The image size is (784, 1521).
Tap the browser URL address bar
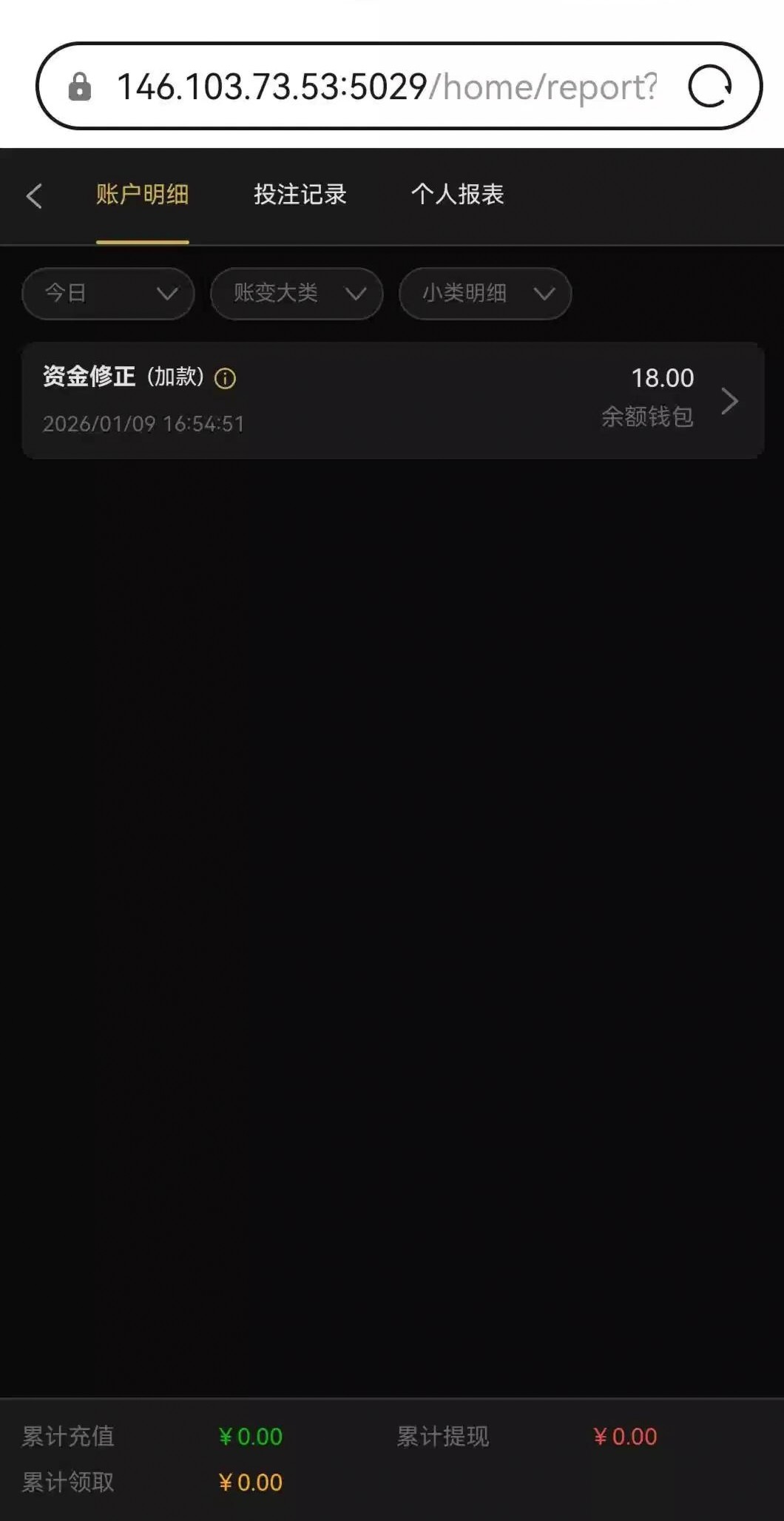pyautogui.click(x=385, y=87)
